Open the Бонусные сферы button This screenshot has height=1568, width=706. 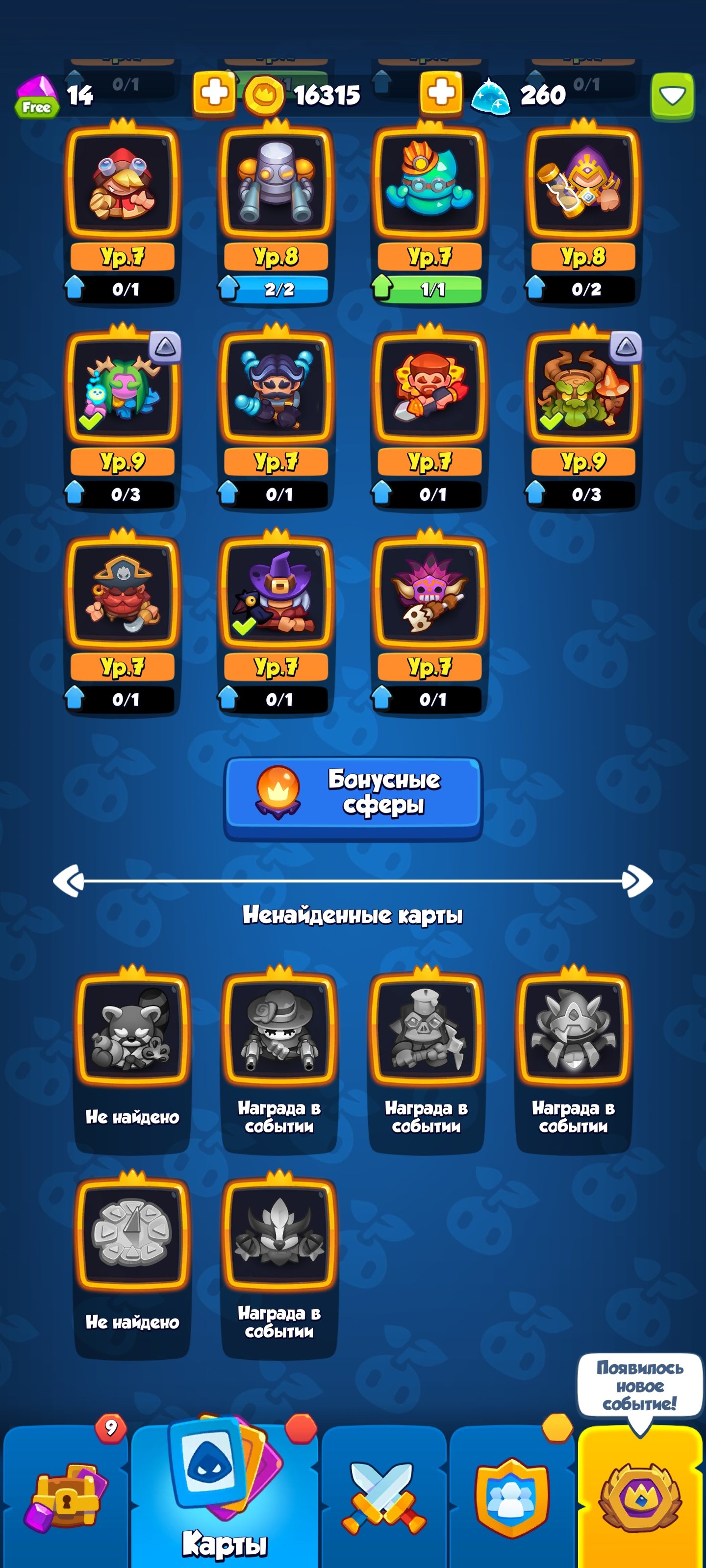353,798
